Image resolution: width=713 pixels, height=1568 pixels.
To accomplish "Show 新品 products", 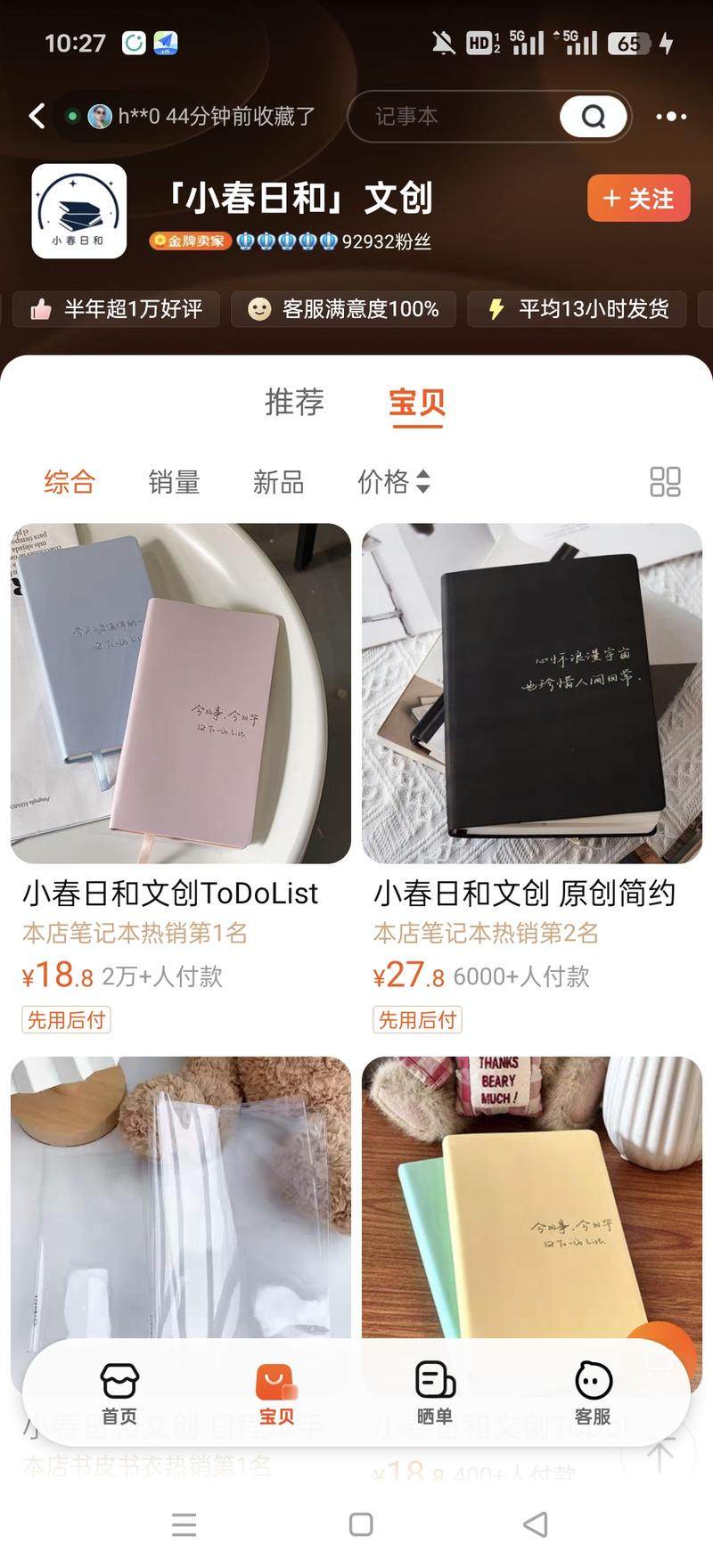I will (x=278, y=482).
